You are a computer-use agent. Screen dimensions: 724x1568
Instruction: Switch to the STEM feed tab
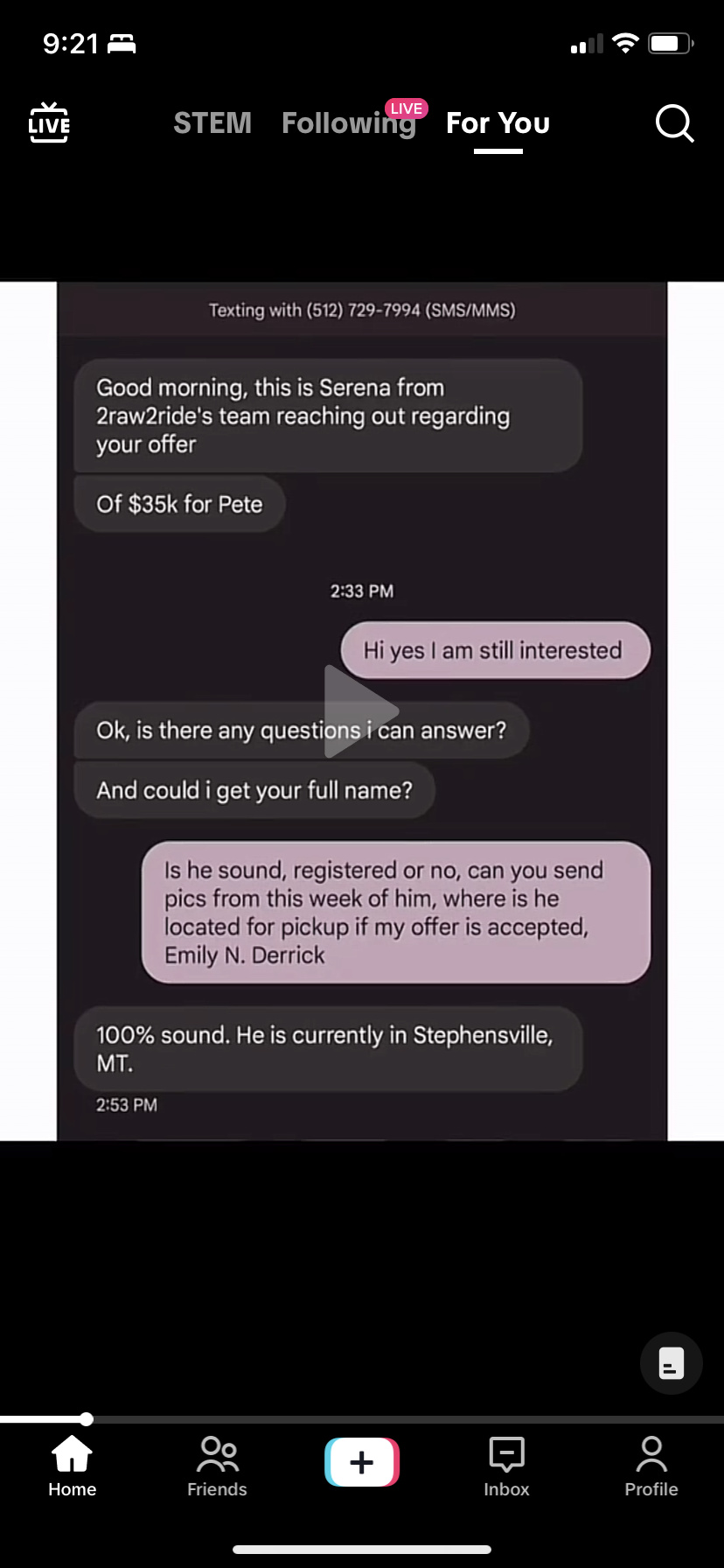coord(212,123)
